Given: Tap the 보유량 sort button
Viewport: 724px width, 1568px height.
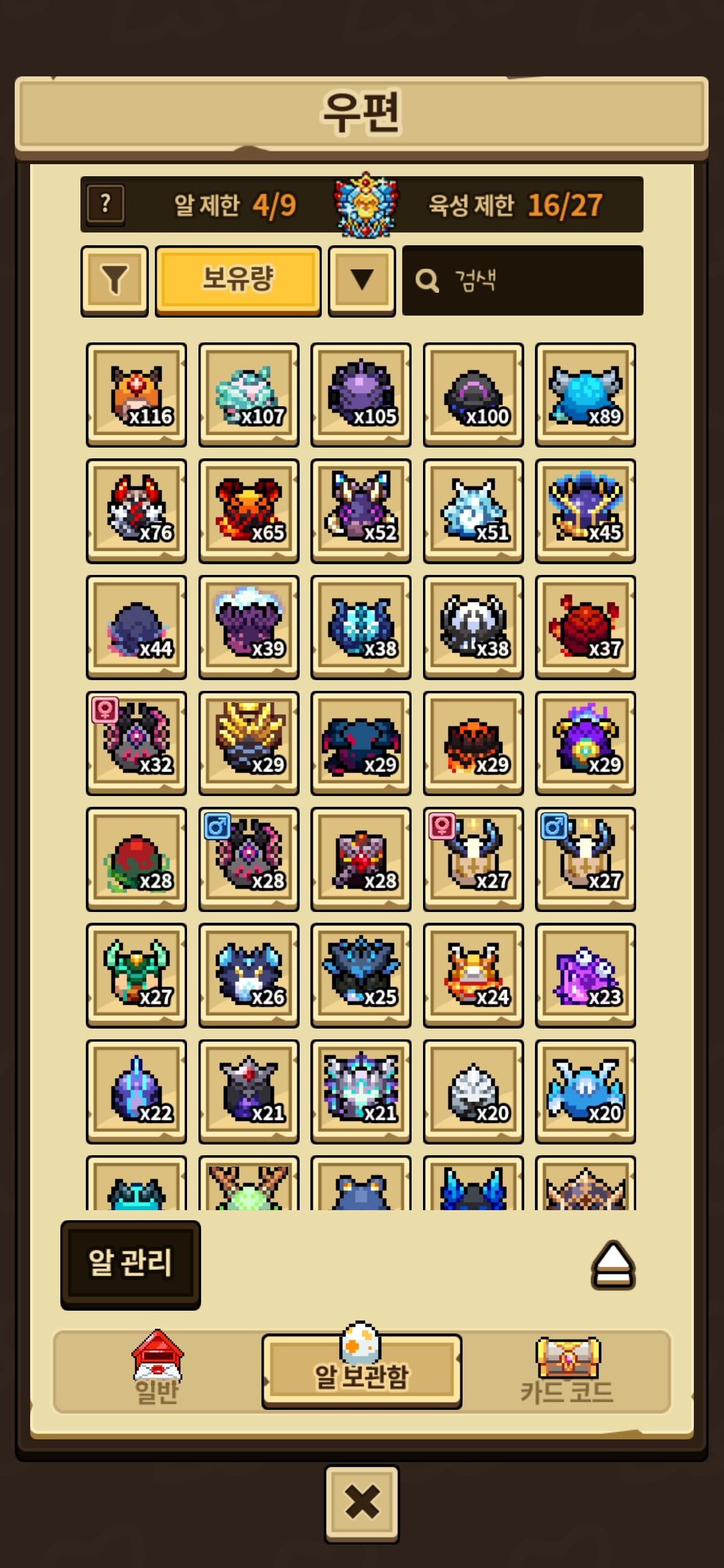Looking at the screenshot, I should [x=238, y=279].
